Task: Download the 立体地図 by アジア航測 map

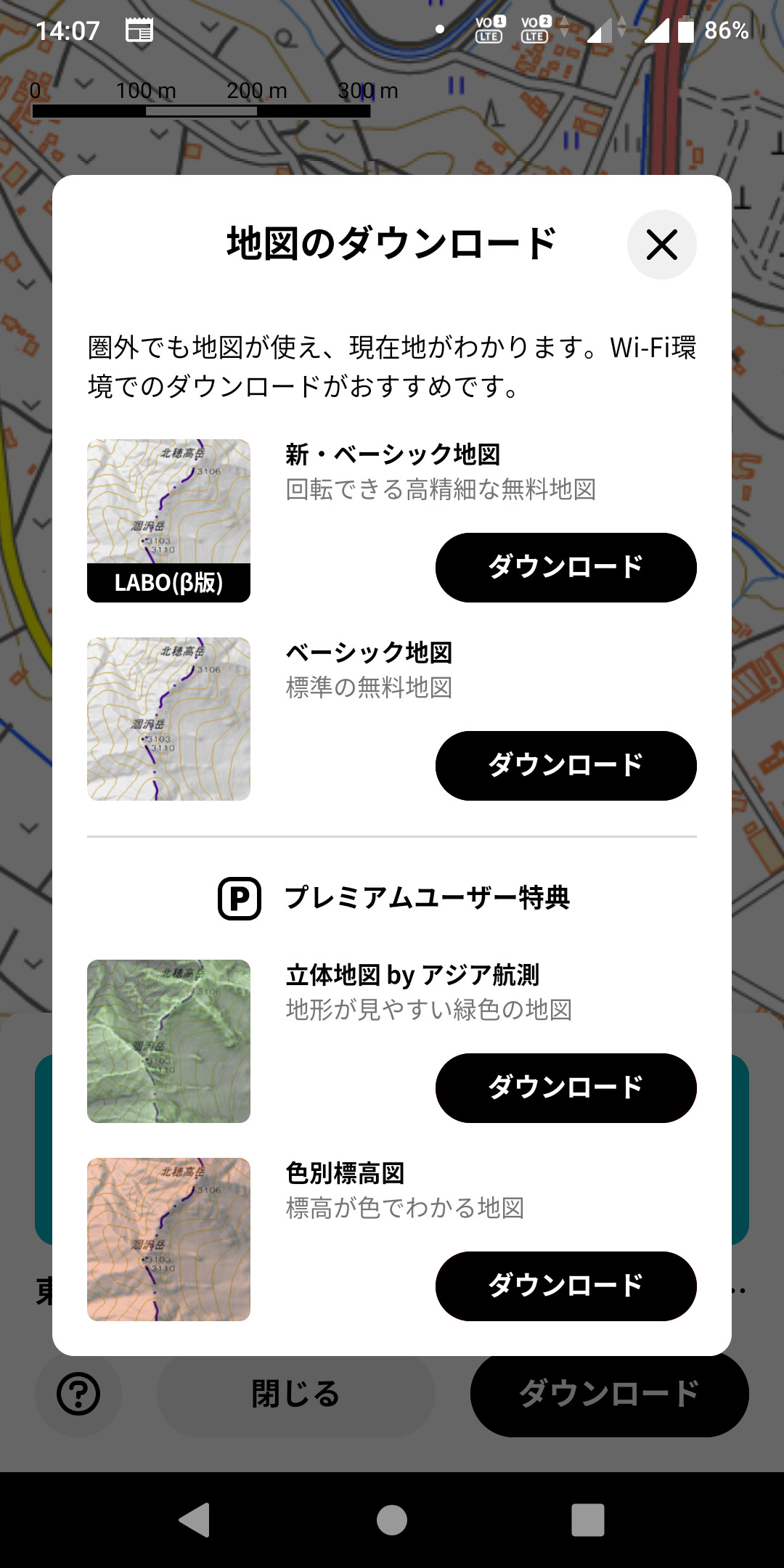Action: tap(565, 1087)
